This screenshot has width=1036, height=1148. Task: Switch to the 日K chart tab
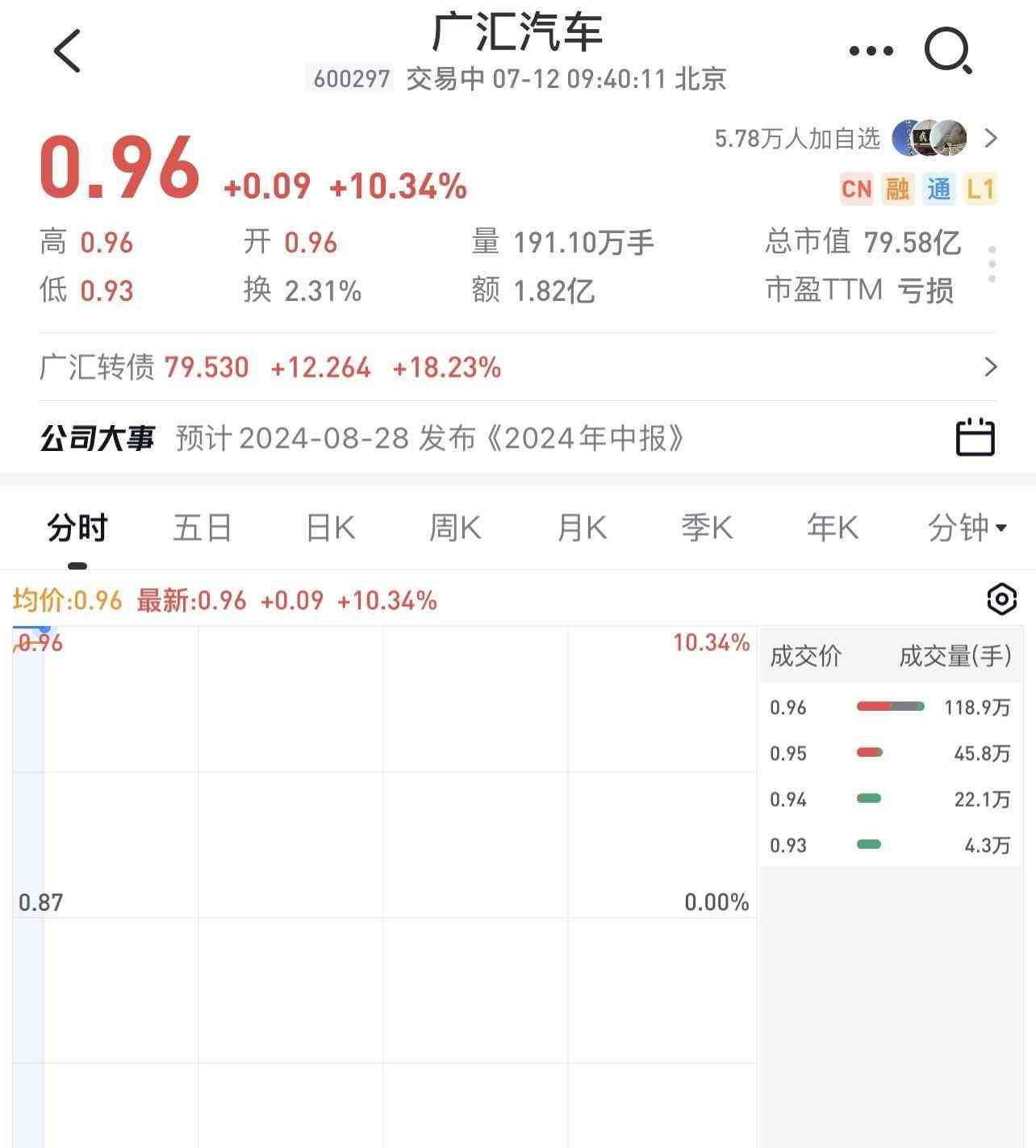coord(330,528)
